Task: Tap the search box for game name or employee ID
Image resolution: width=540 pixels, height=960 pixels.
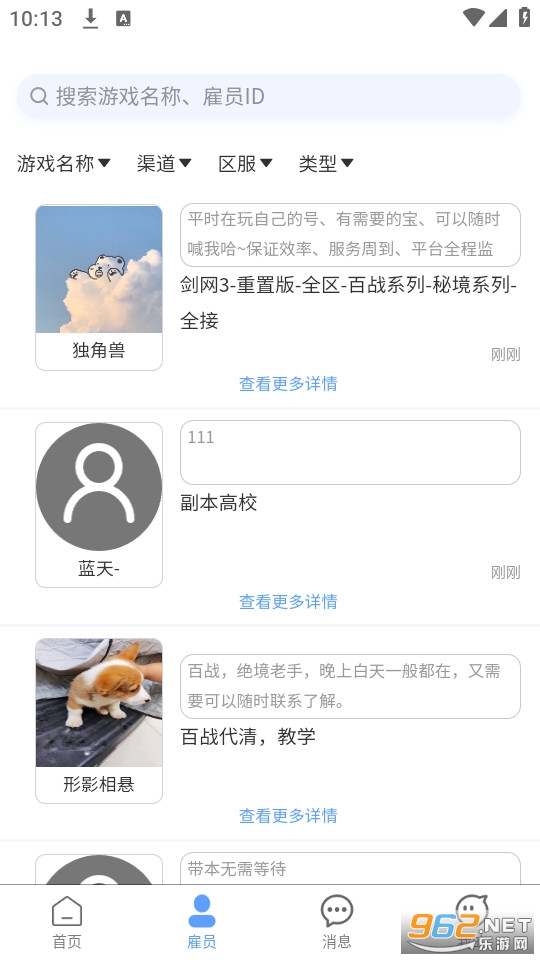Action: pos(269,97)
